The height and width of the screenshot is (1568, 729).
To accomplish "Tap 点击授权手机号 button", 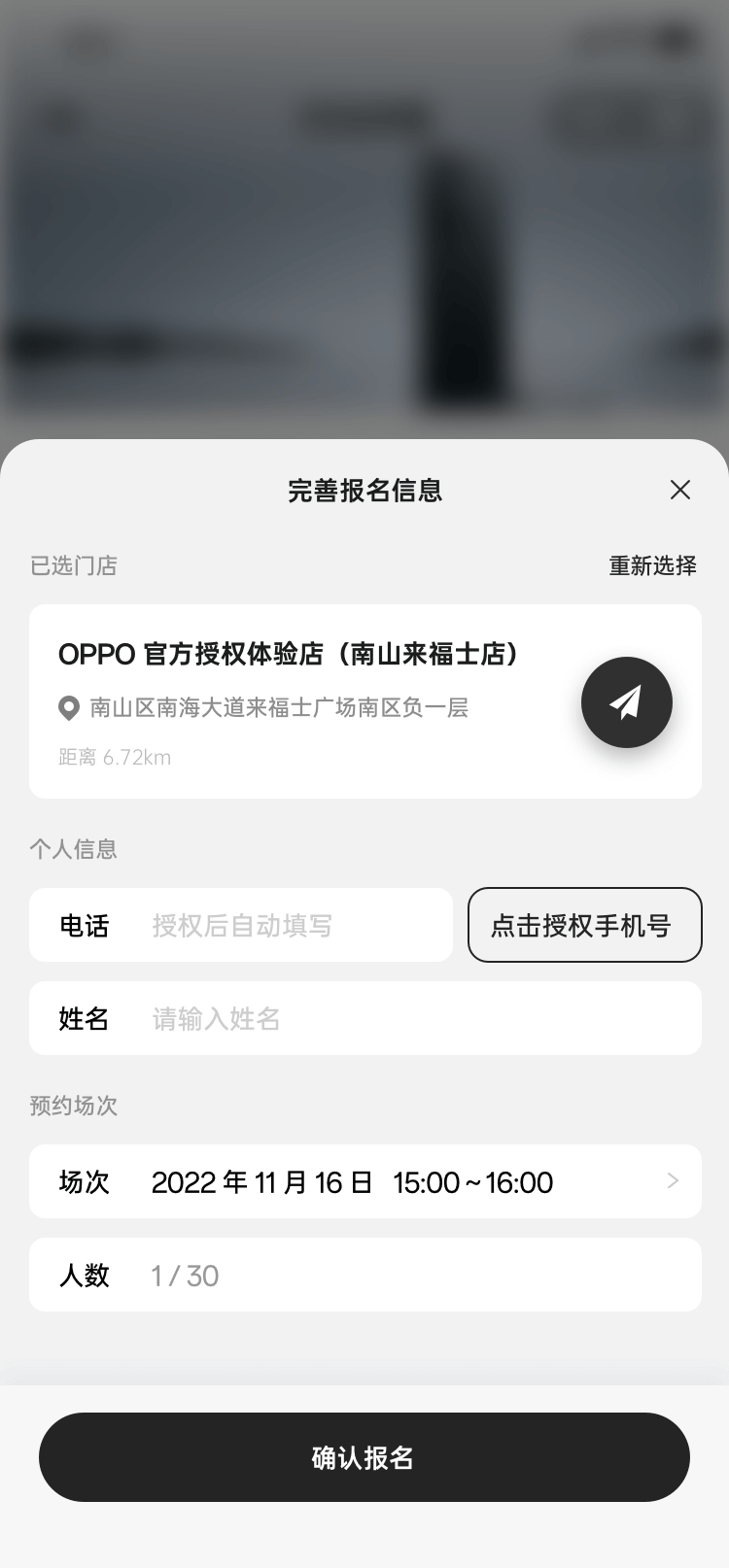I will pyautogui.click(x=584, y=925).
